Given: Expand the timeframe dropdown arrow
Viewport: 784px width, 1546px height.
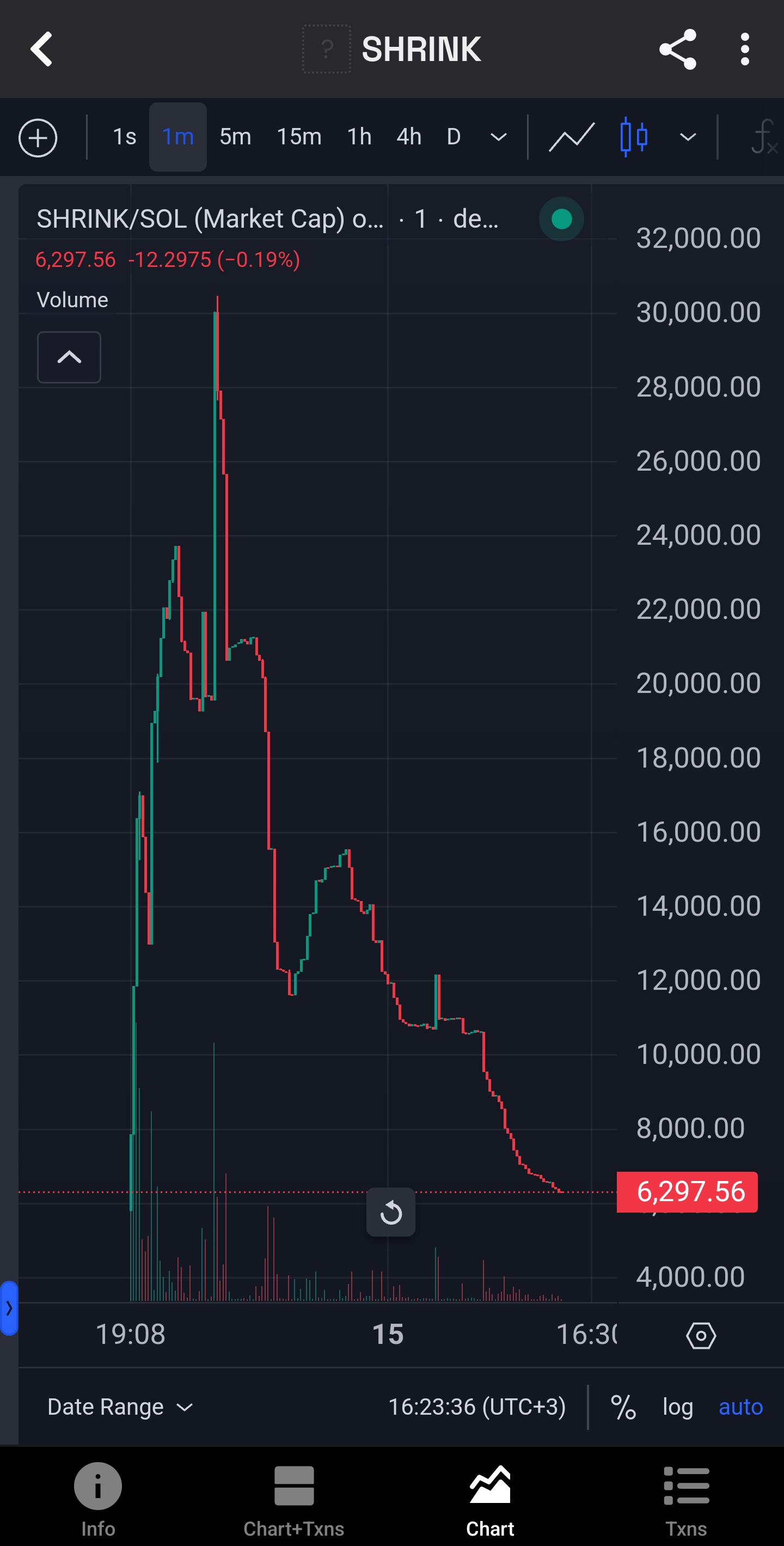Looking at the screenshot, I should point(499,137).
